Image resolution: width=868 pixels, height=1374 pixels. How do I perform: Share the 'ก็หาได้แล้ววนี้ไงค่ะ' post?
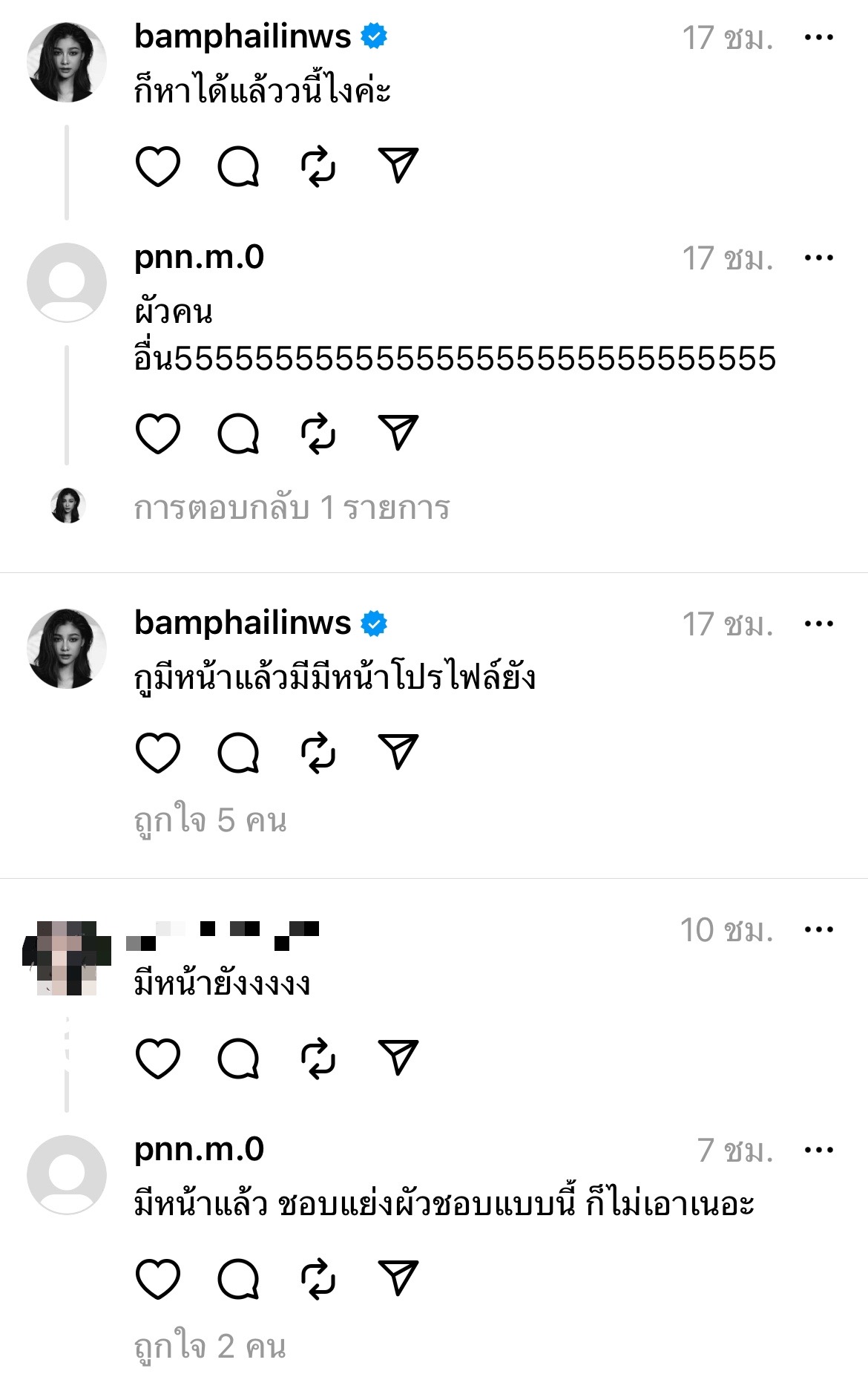(398, 165)
